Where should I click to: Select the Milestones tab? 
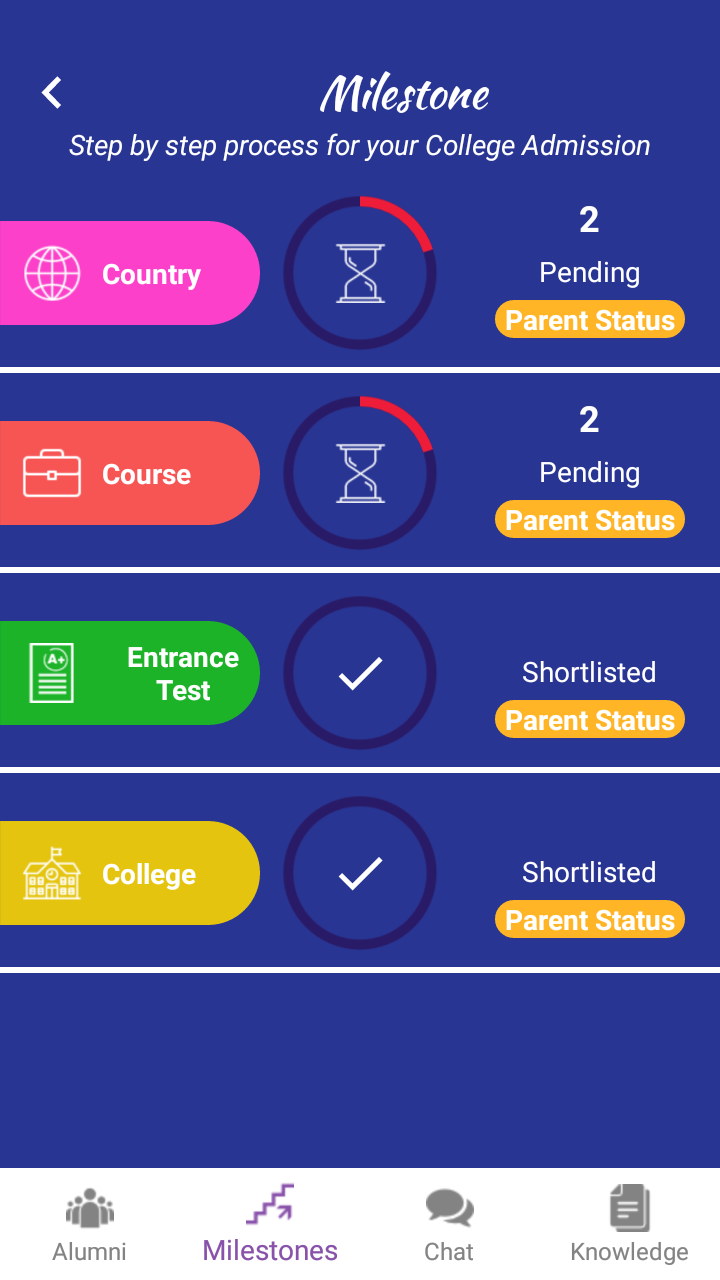[x=270, y=1224]
